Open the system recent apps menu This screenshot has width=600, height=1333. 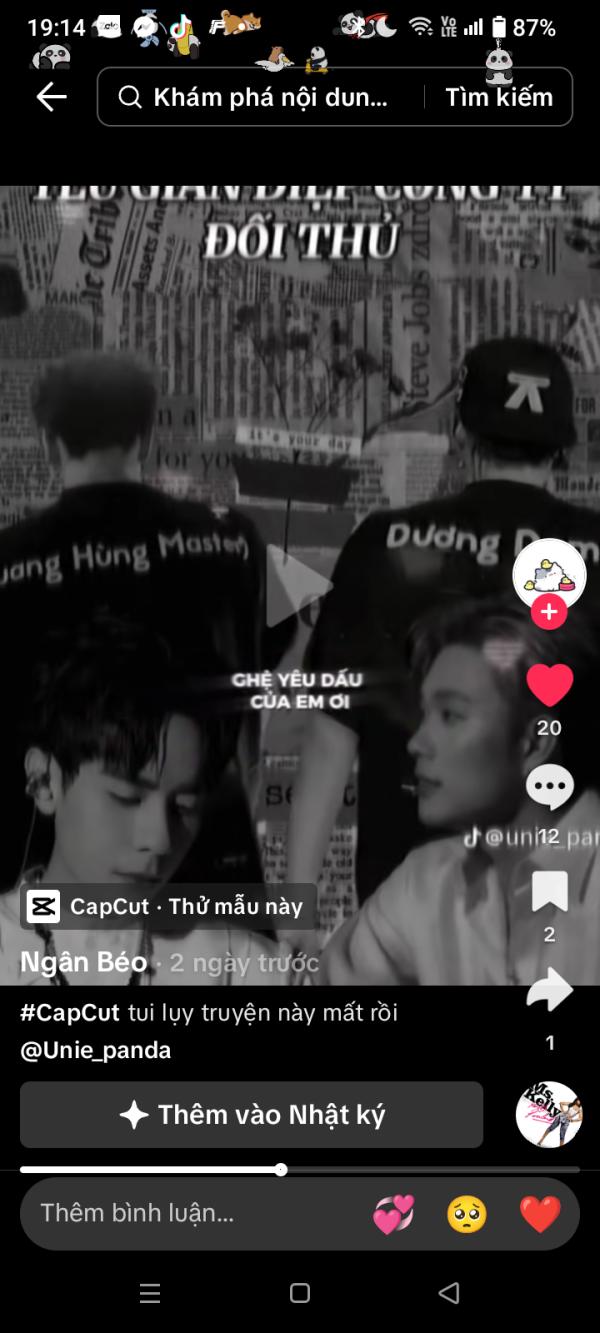[x=150, y=1294]
